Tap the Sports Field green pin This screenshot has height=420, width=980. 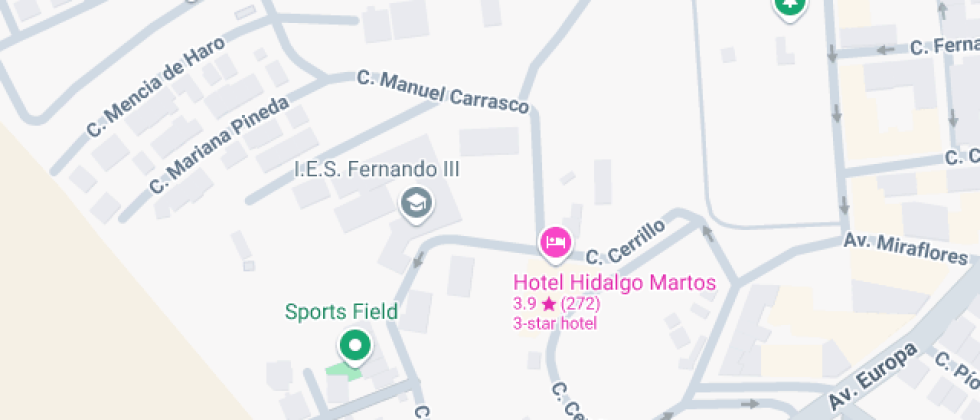click(354, 346)
